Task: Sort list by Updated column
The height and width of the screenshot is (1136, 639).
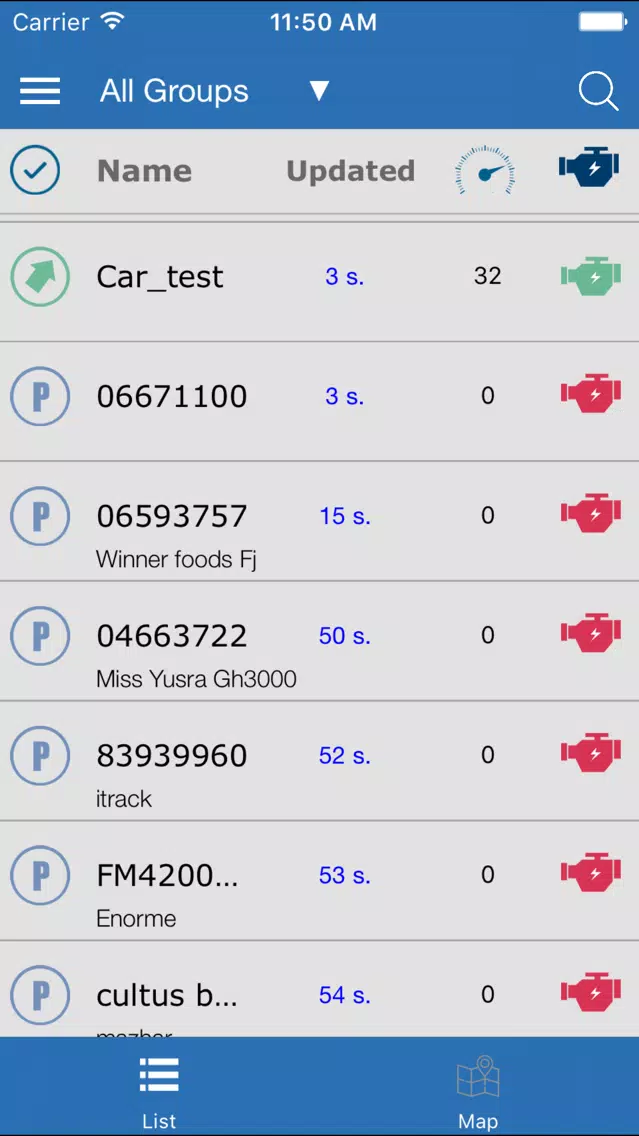Action: [x=351, y=172]
